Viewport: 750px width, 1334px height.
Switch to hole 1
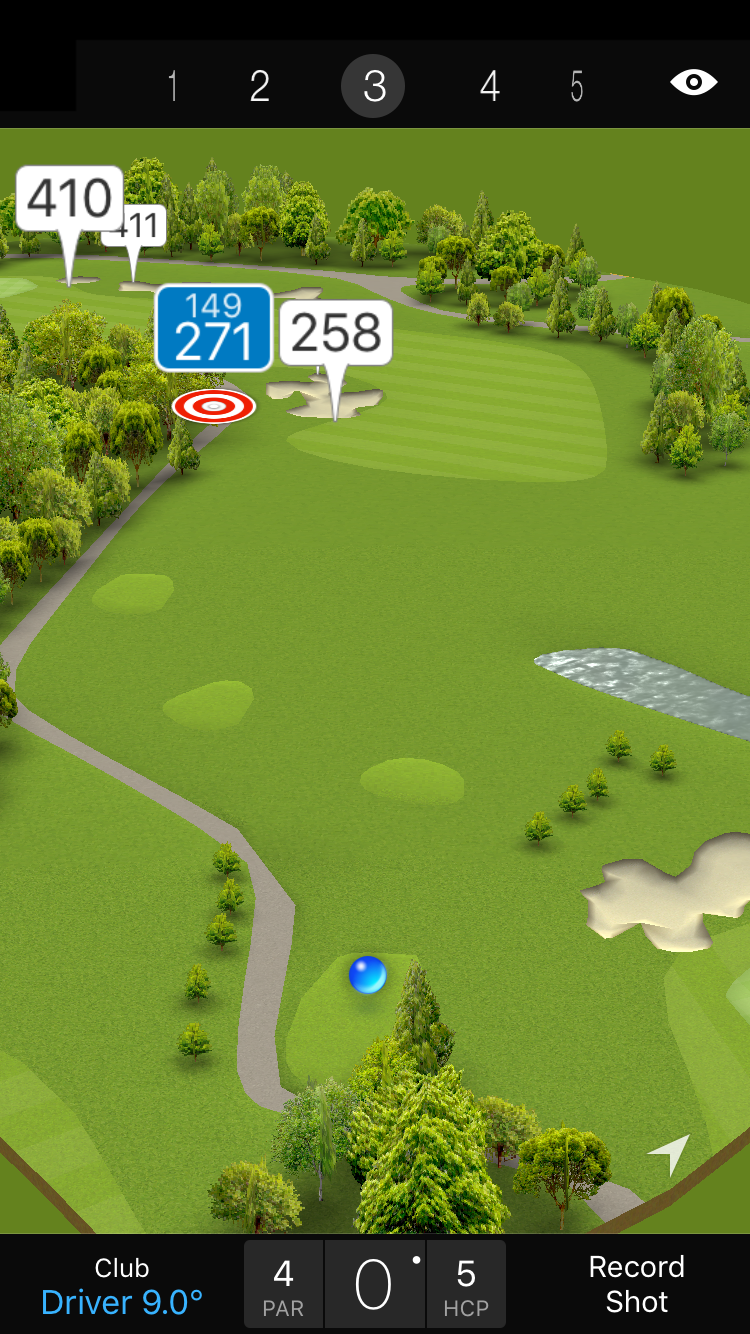point(173,87)
